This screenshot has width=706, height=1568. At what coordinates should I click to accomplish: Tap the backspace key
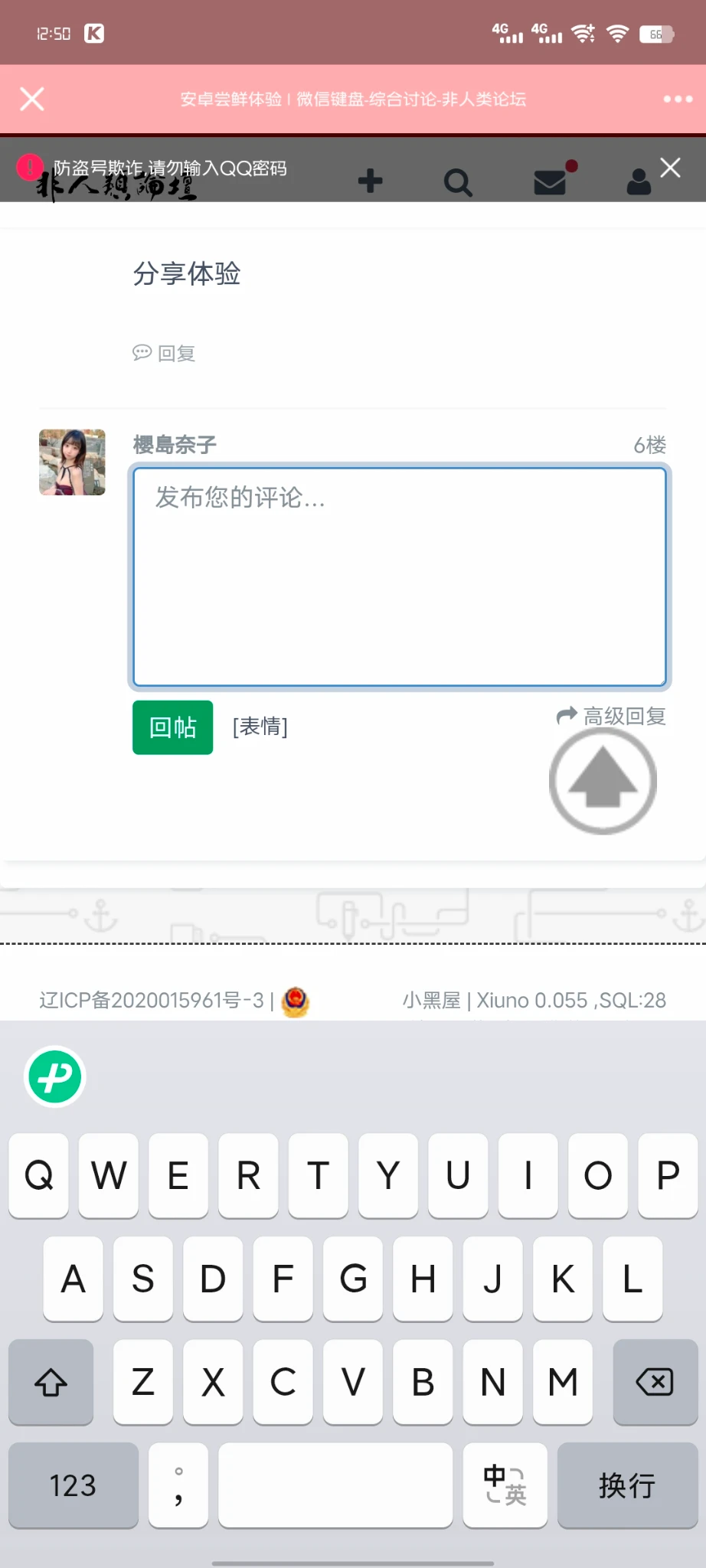coord(655,1382)
